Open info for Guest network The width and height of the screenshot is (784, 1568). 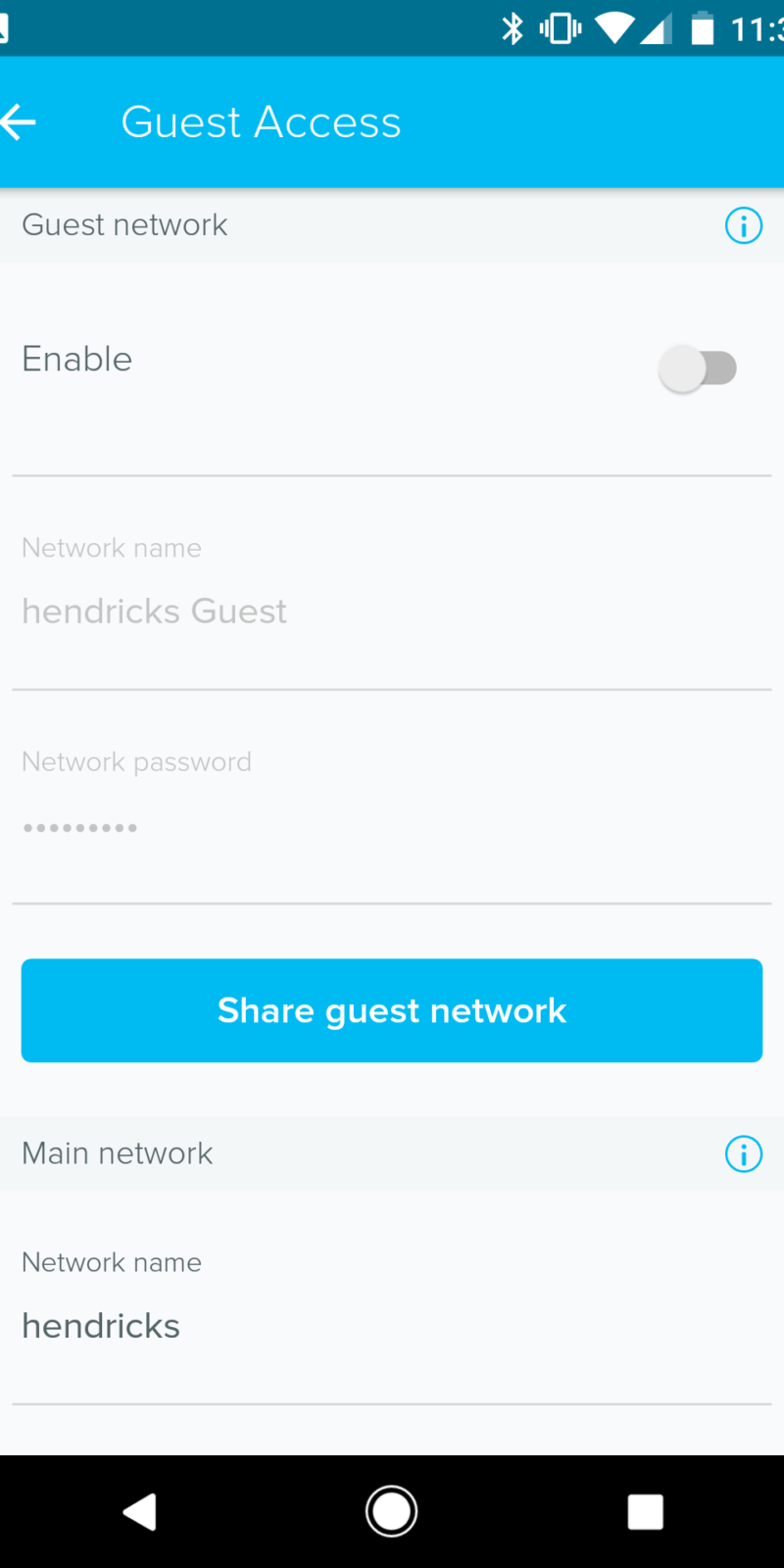coord(743,226)
